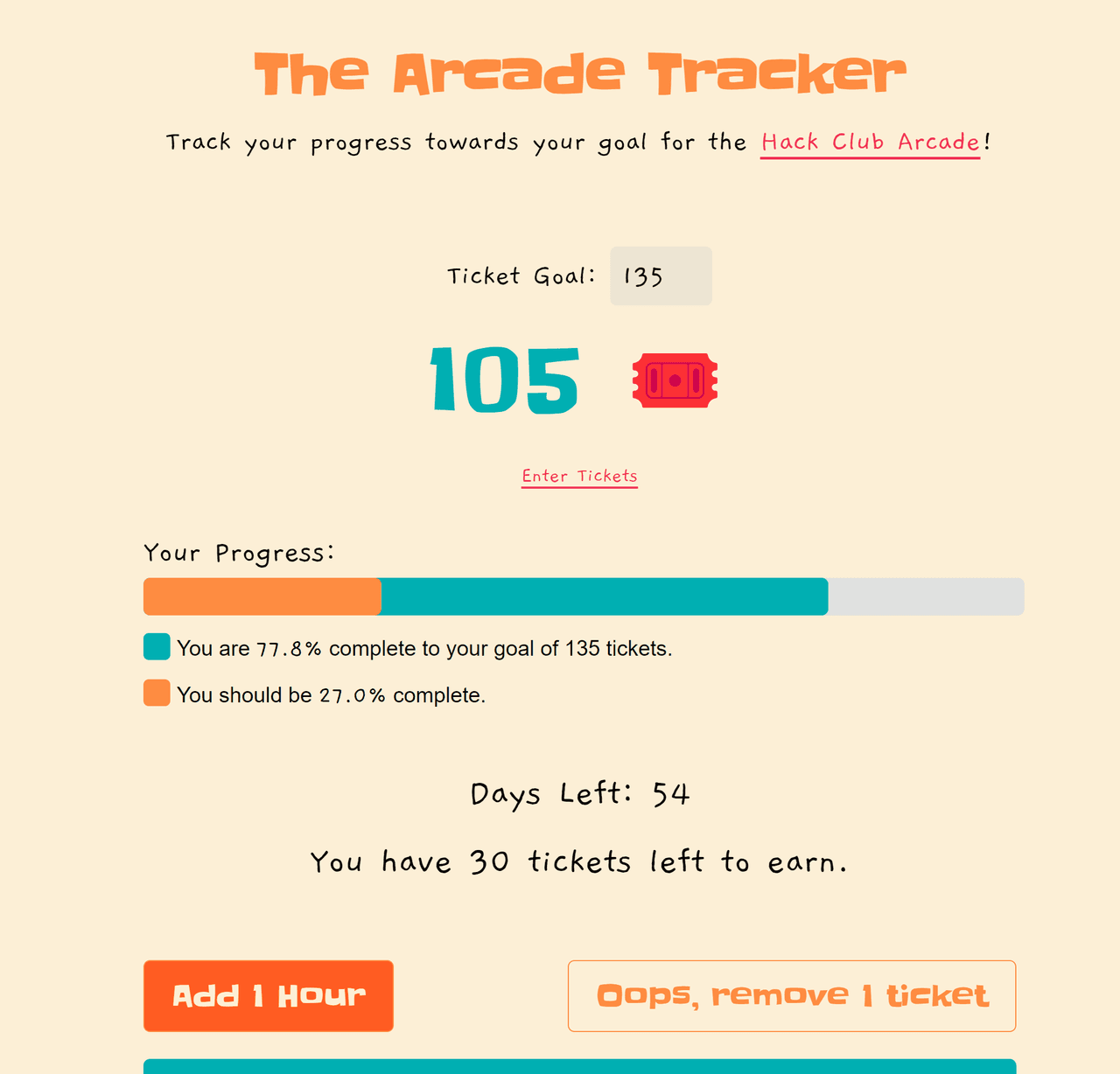Open the Hack Club Arcade link
This screenshot has height=1074, width=1120.
point(870,142)
